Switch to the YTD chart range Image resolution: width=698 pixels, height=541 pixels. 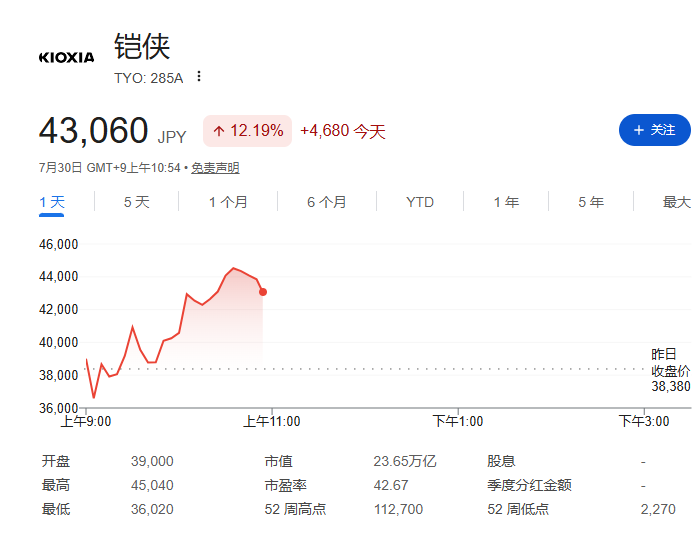coord(420,202)
